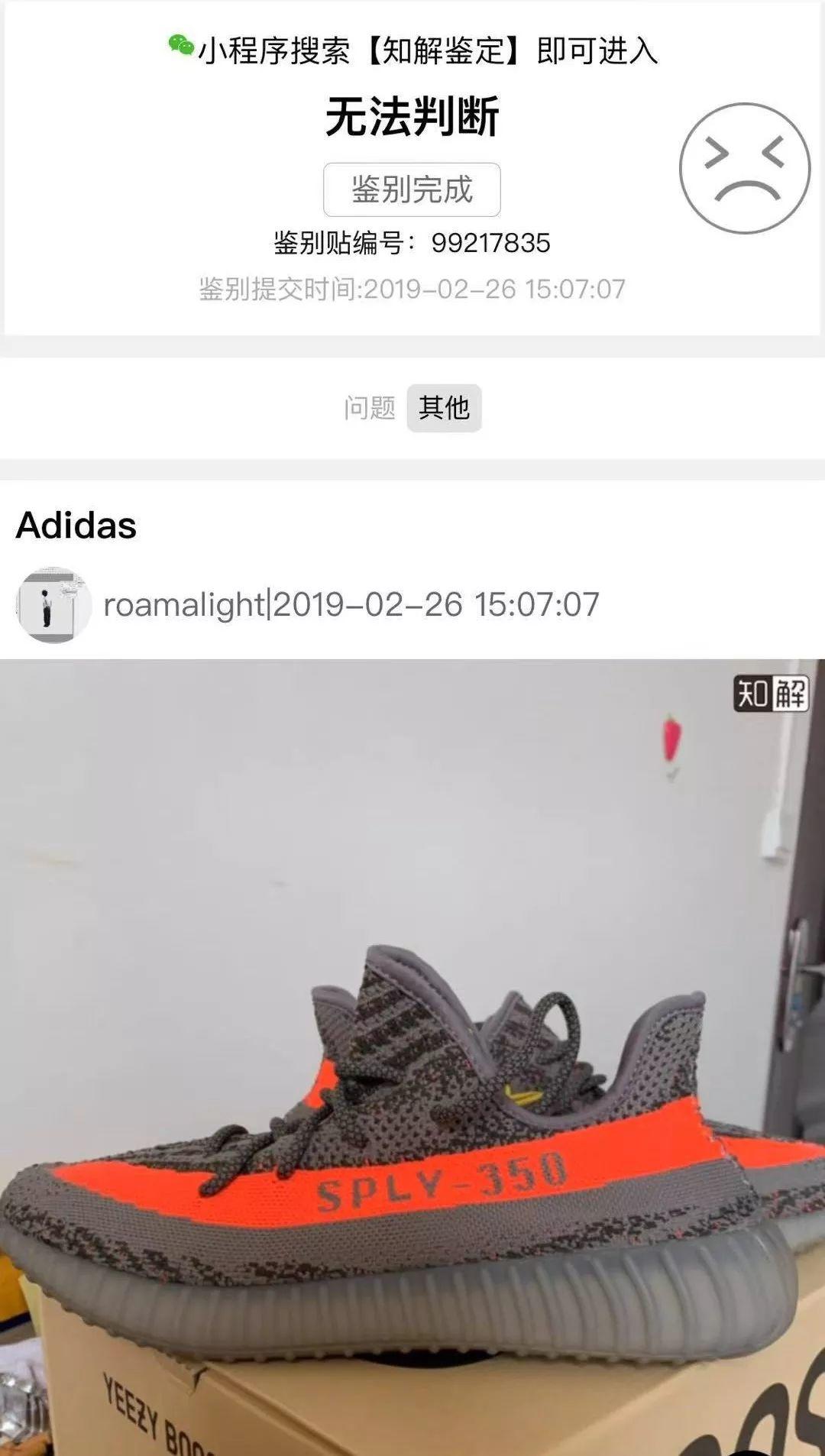The width and height of the screenshot is (825, 1456).
Task: Tap the 鉴别完成 status button
Action: pyautogui.click(x=412, y=189)
